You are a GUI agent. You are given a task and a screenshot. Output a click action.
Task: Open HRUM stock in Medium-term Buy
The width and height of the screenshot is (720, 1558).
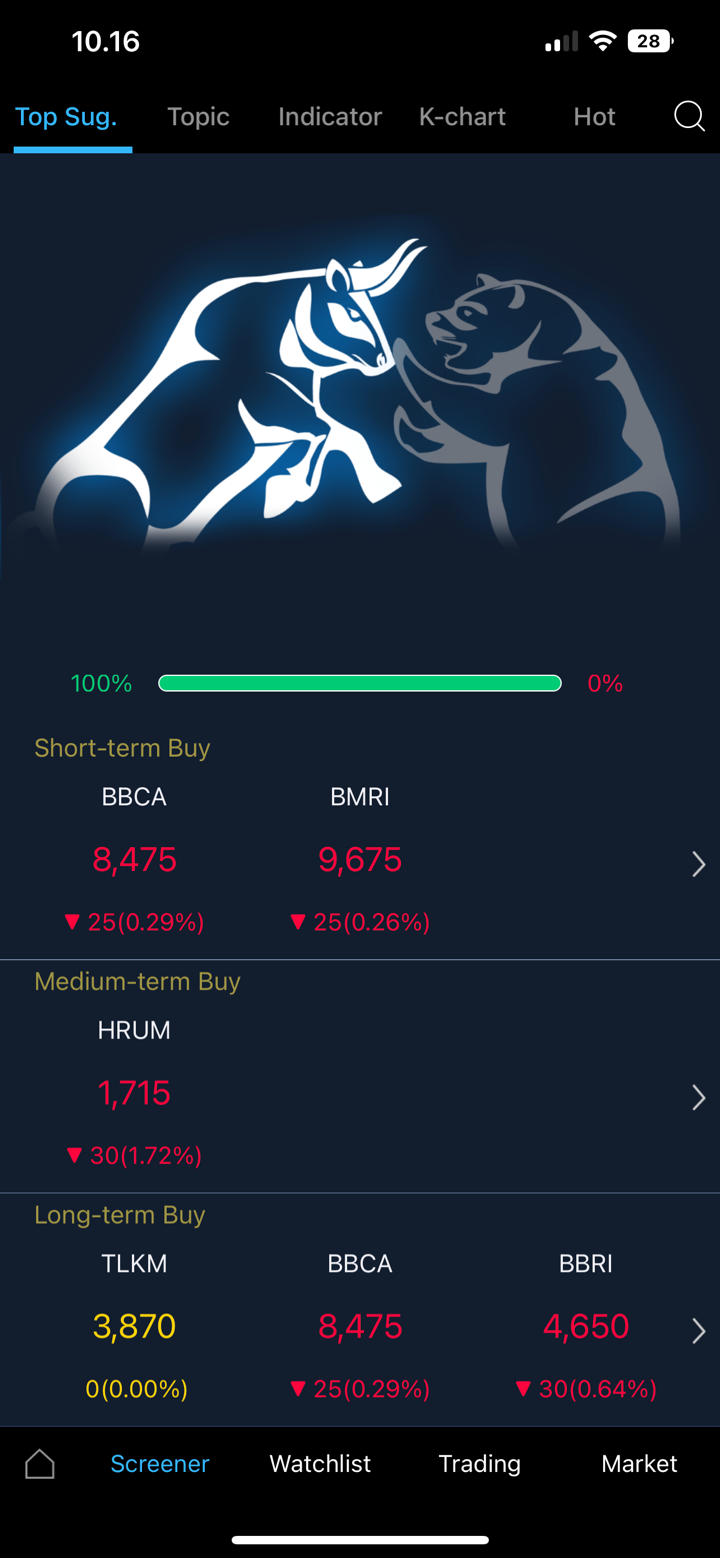click(x=134, y=1093)
